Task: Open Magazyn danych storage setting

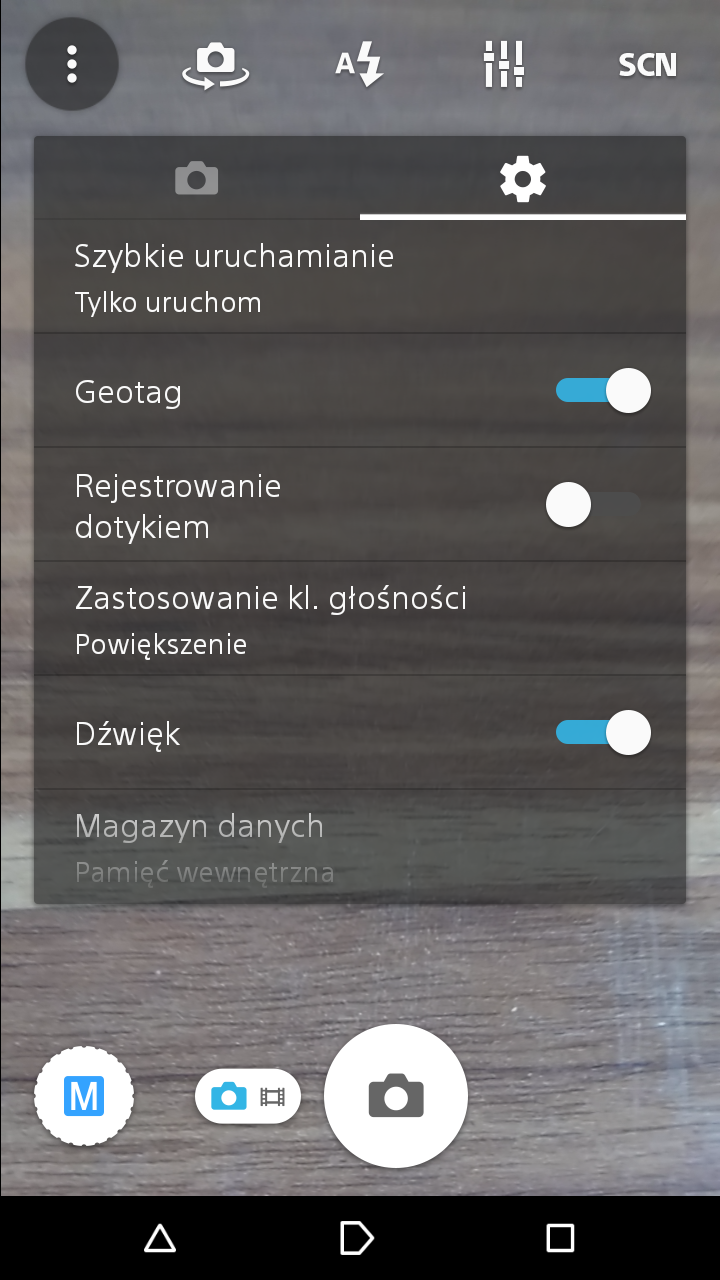Action: pos(360,847)
